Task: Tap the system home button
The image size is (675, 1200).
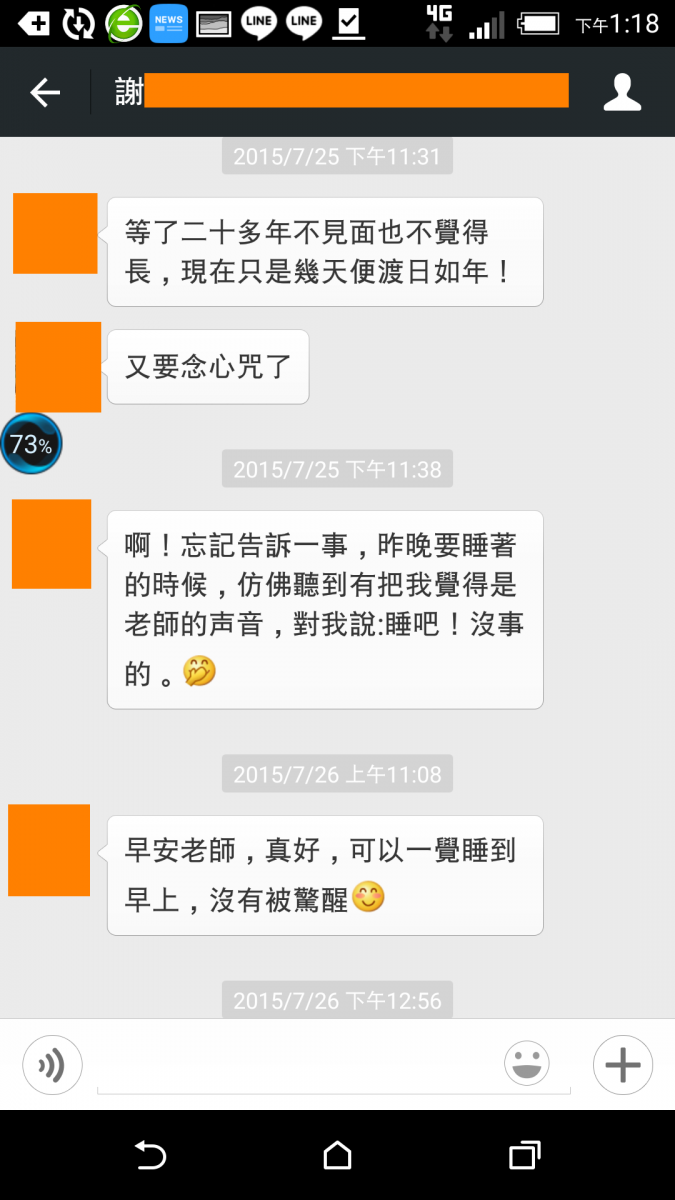Action: (x=338, y=1155)
